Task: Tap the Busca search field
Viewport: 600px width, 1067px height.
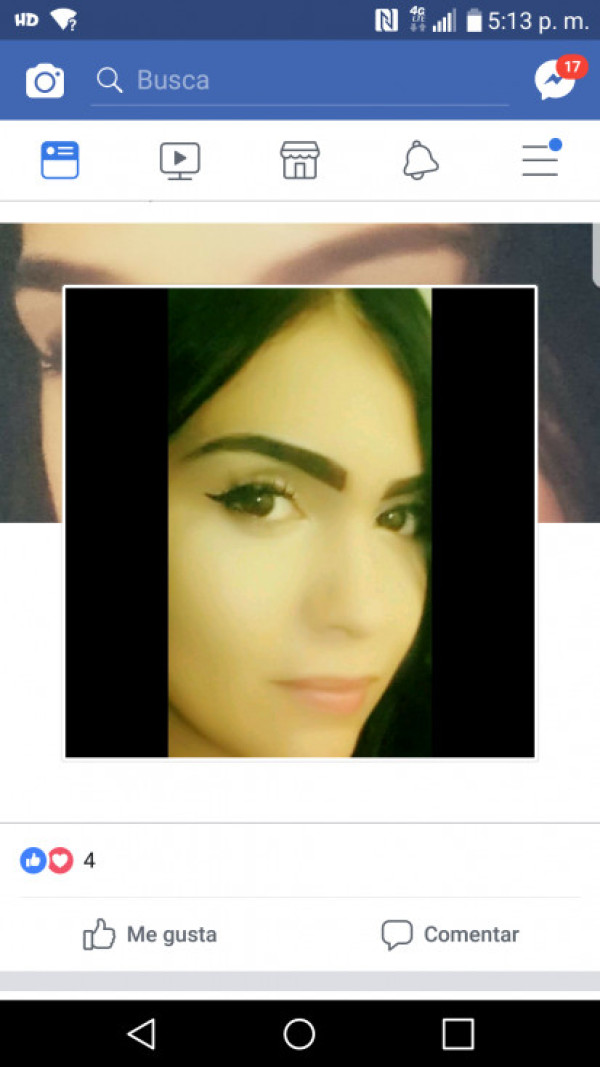Action: [300, 81]
